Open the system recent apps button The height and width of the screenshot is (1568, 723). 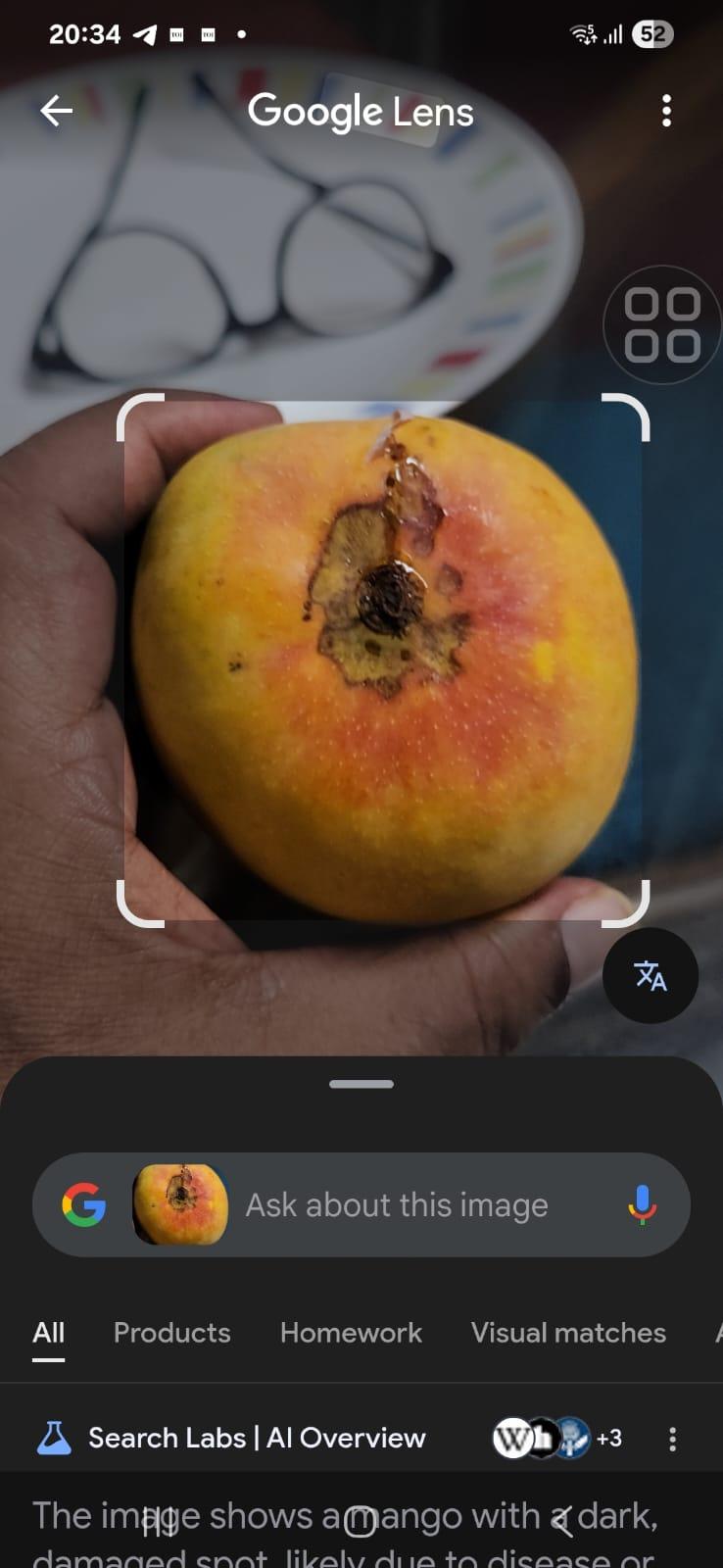coord(160,1522)
